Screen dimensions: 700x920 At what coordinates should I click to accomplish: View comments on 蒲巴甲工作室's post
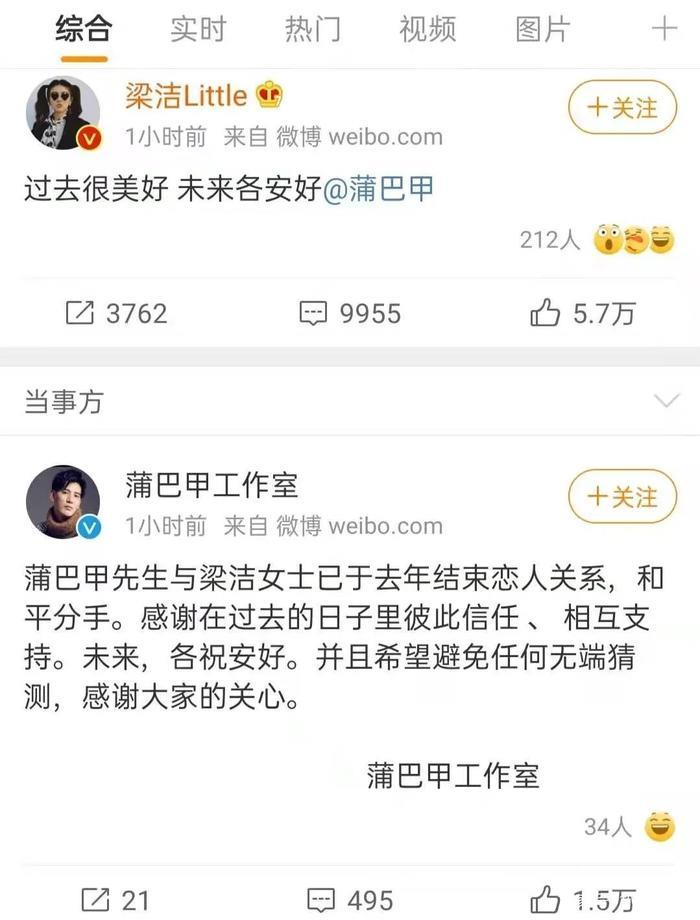[350, 899]
